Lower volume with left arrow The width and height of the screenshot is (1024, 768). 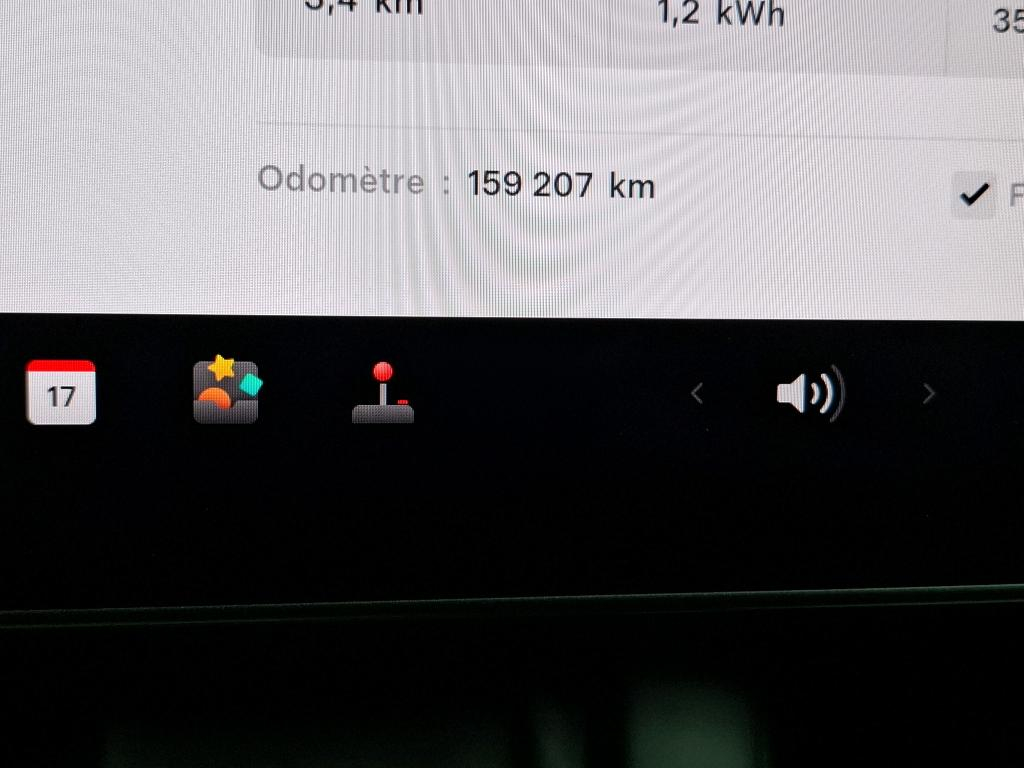[698, 395]
